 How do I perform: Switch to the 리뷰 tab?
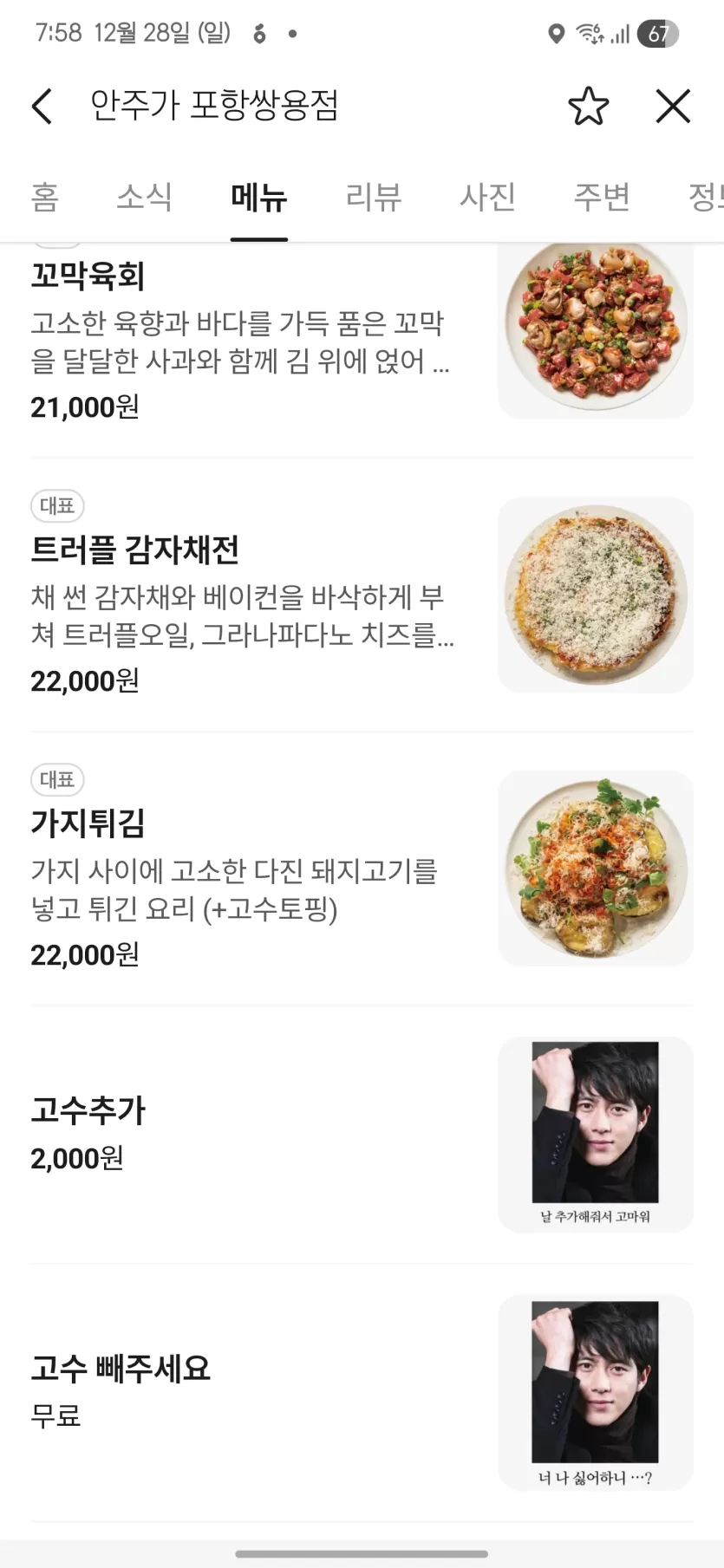coord(373,198)
